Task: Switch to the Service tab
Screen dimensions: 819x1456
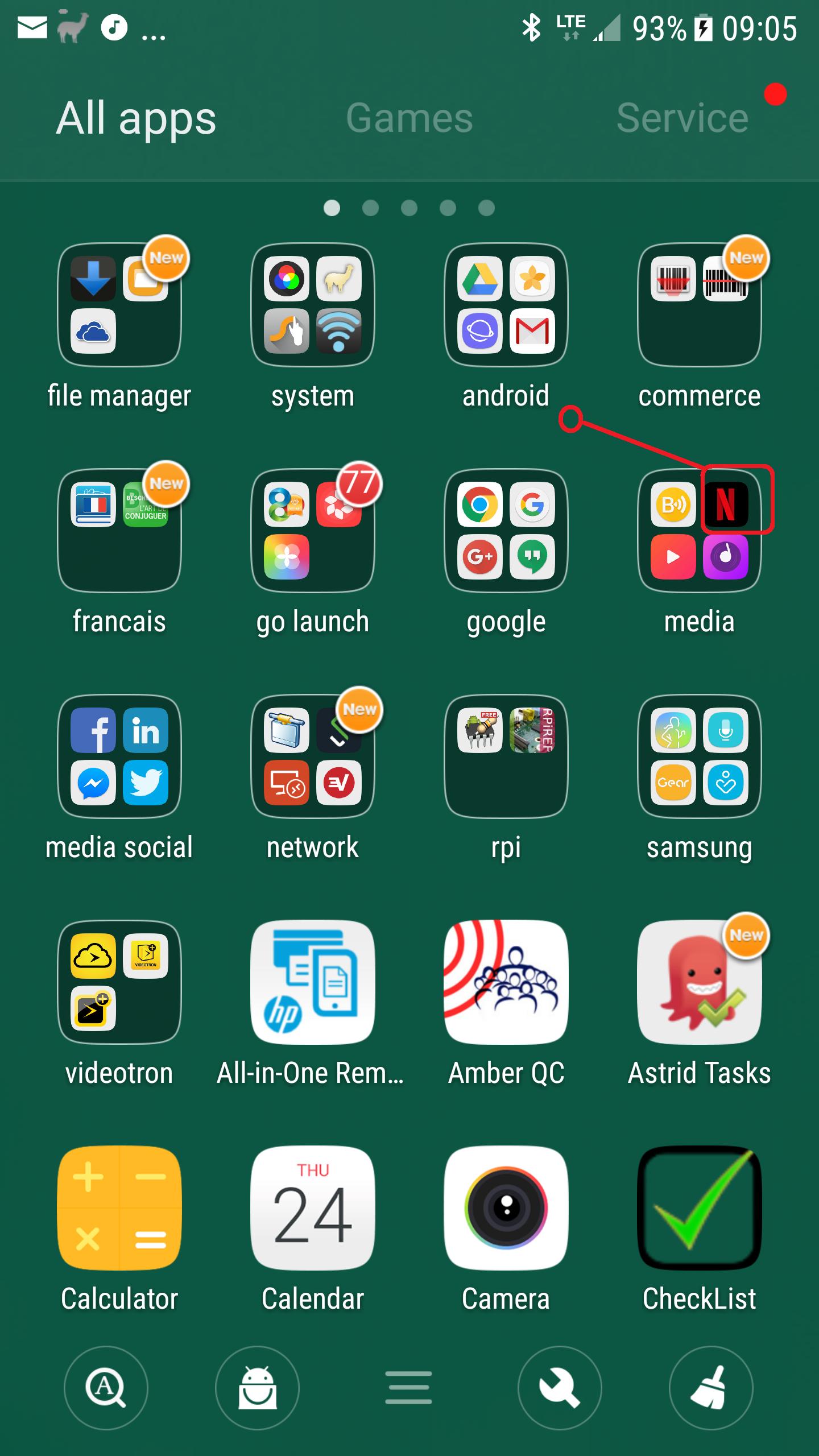Action: [682, 117]
